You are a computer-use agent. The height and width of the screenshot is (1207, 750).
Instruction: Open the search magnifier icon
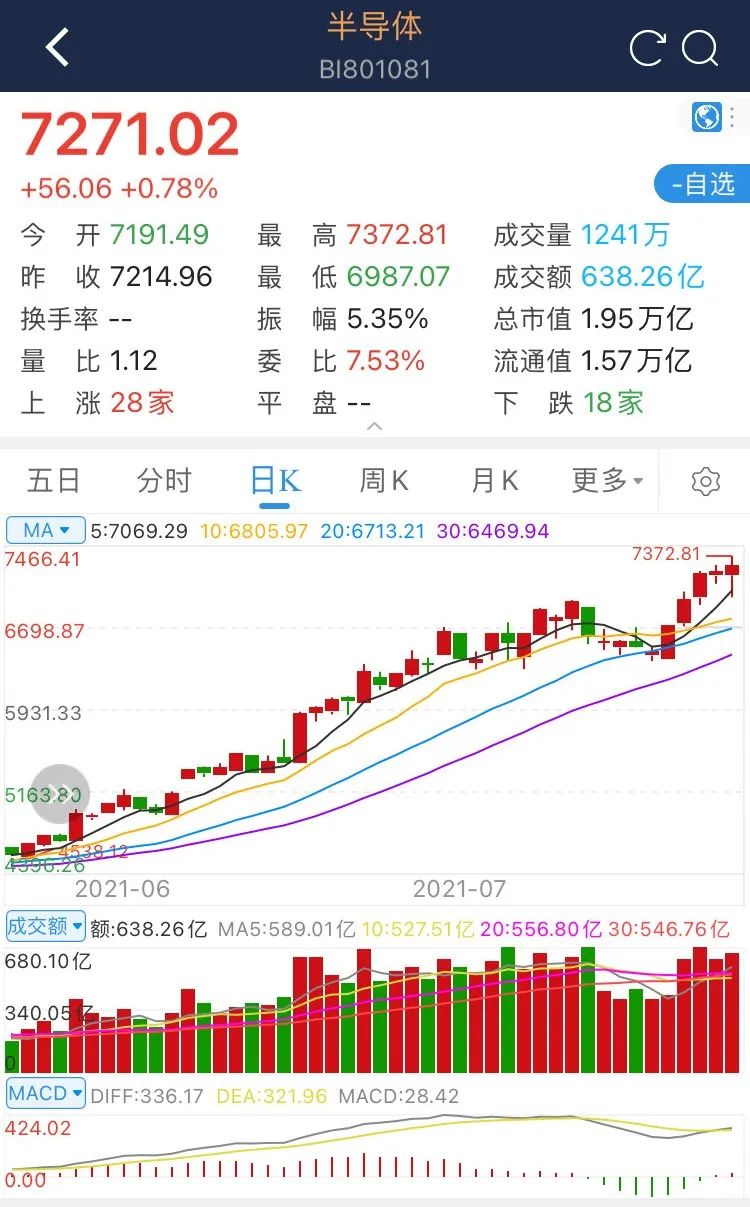(700, 48)
